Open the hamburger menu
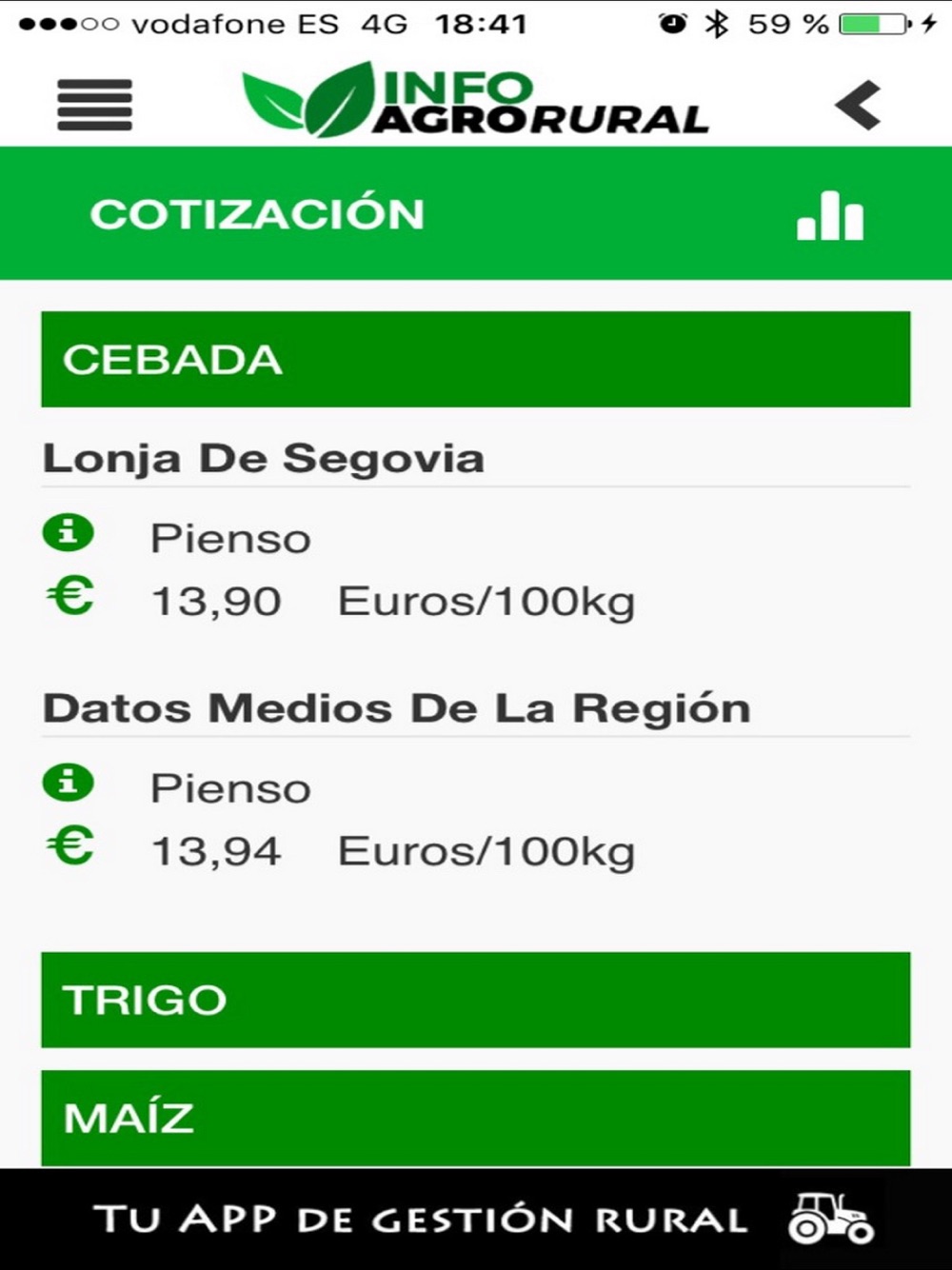 coord(94,105)
